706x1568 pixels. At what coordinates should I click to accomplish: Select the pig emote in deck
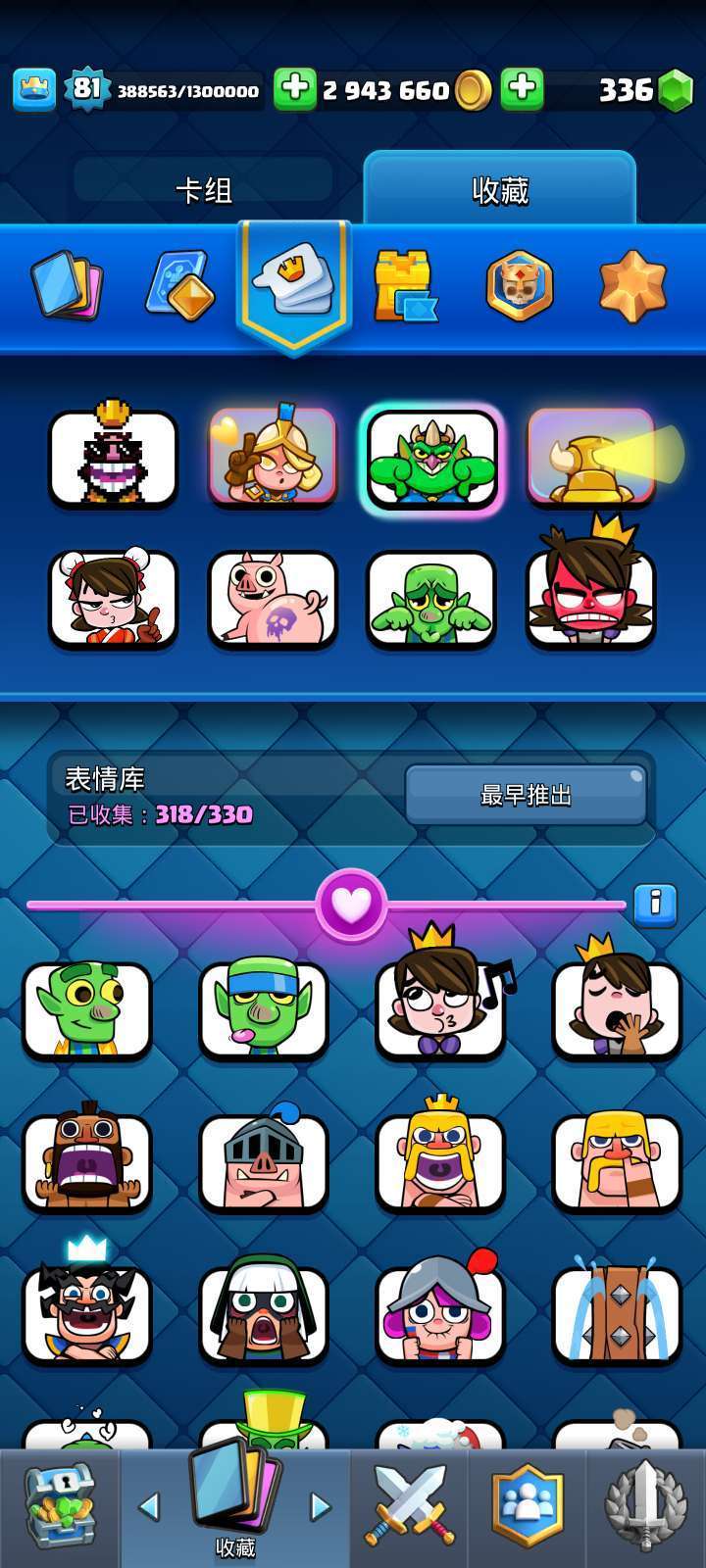point(273,599)
